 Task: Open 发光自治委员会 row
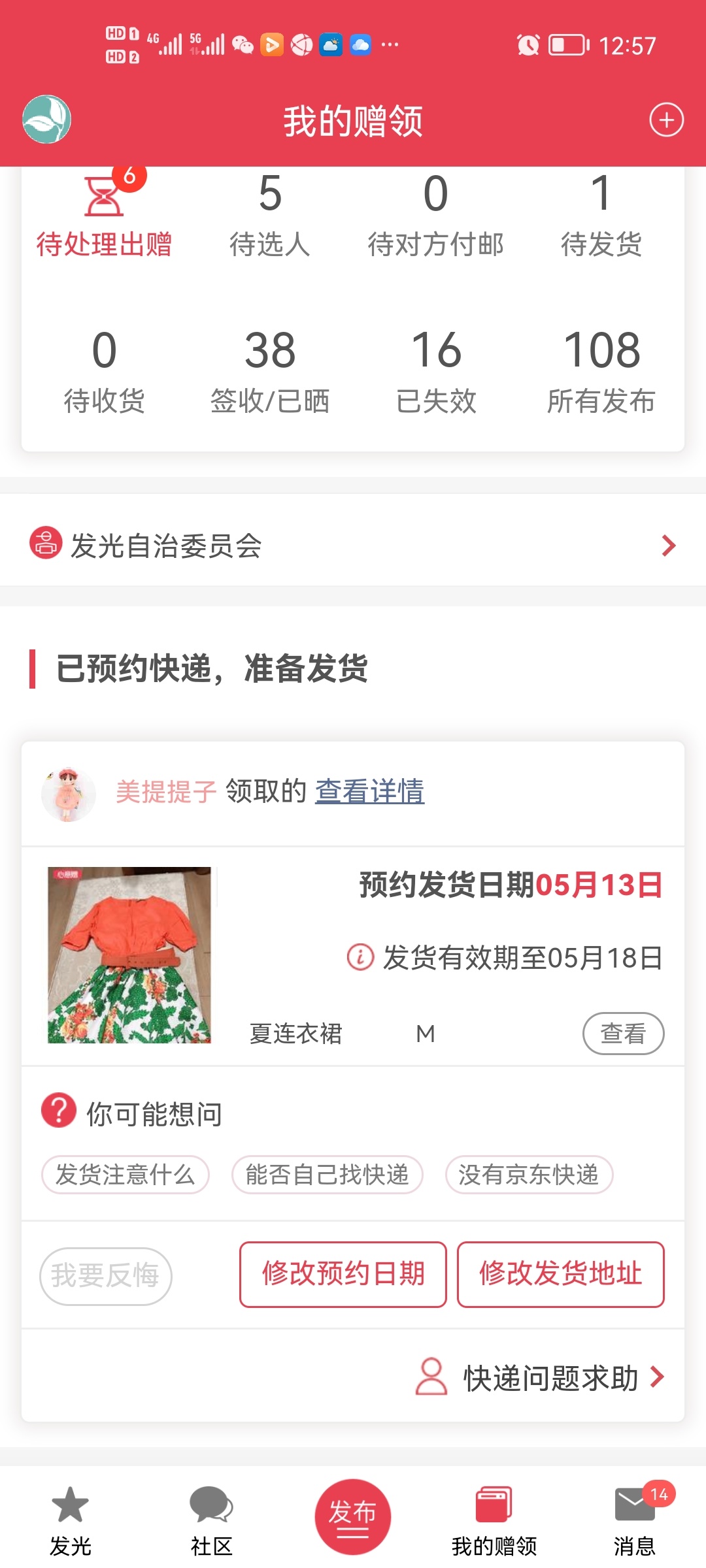(353, 546)
